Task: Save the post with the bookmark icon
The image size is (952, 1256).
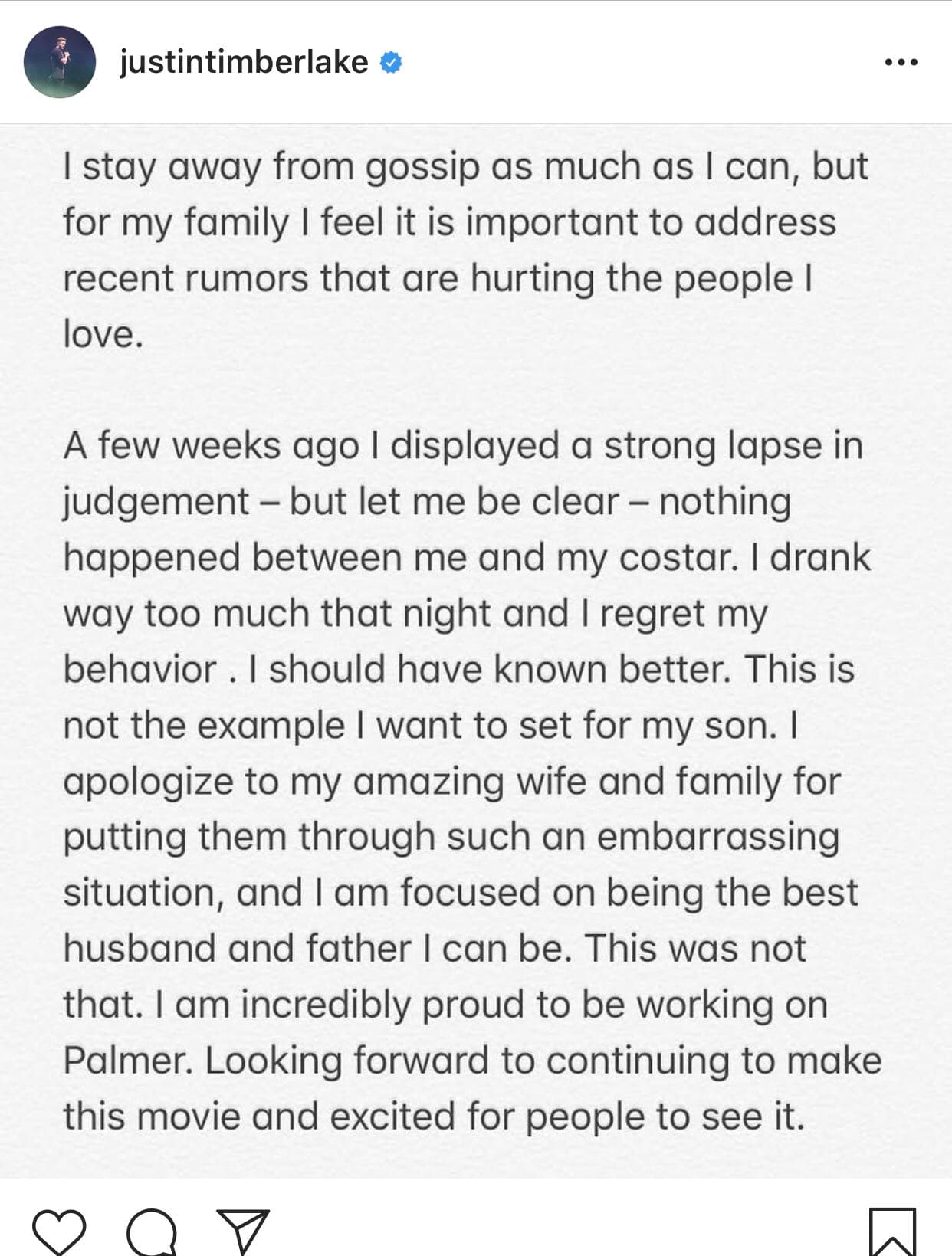Action: [x=892, y=1231]
